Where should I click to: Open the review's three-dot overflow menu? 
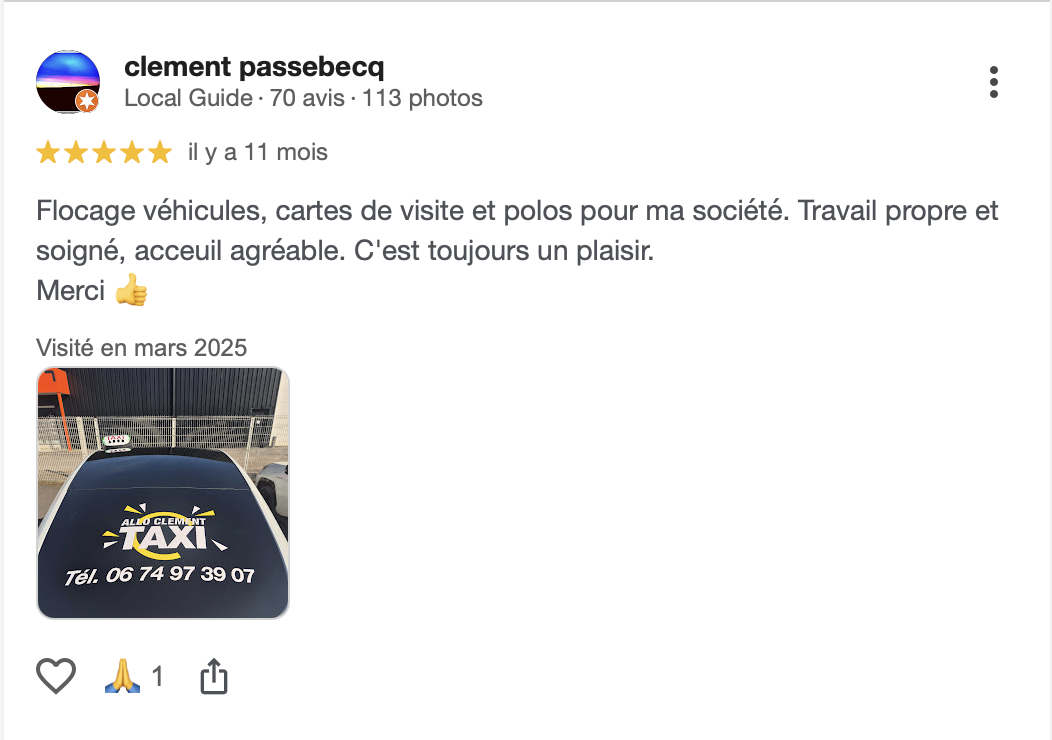pos(993,82)
